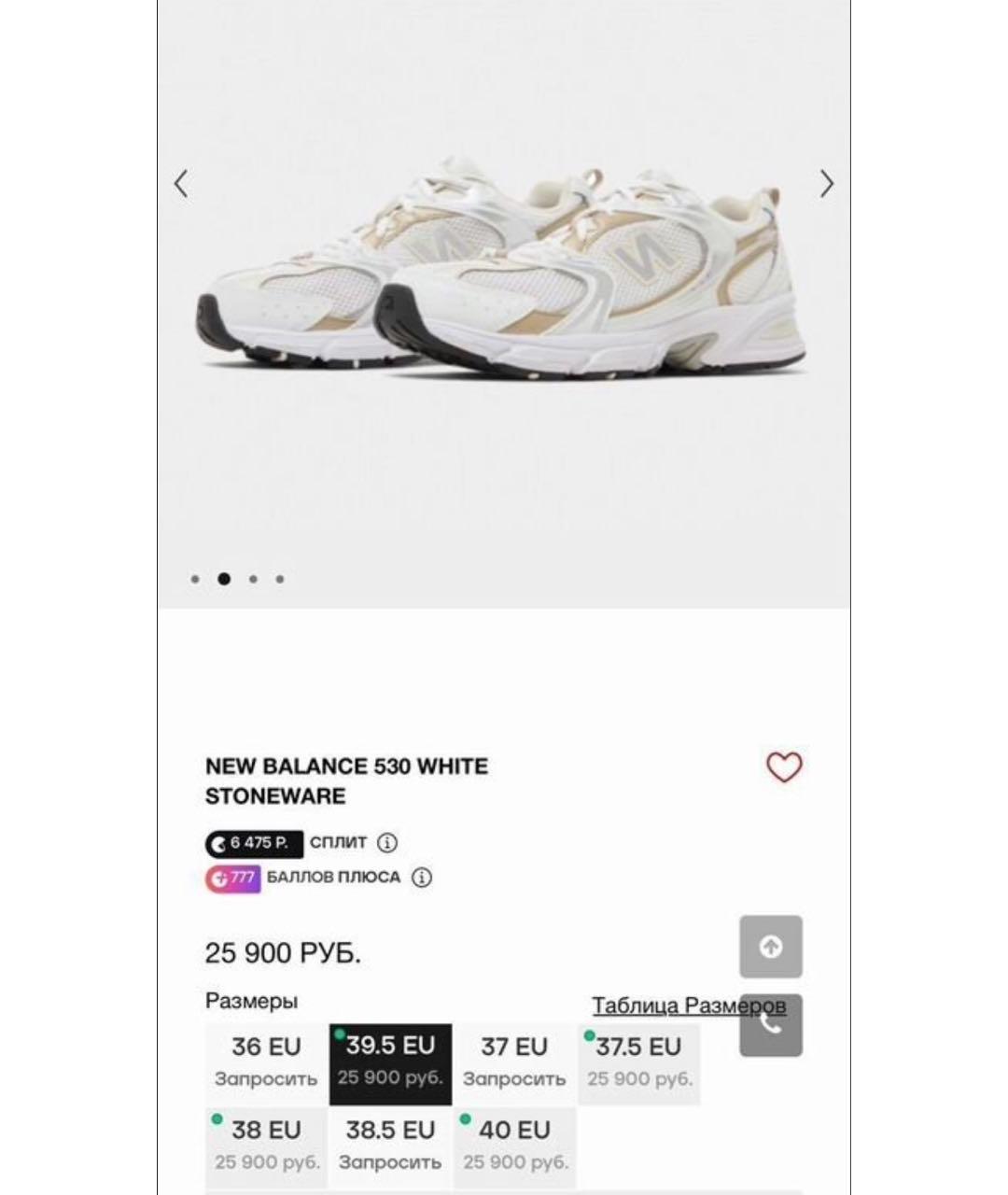Click the scroll-to-top arrow button
The height and width of the screenshot is (1195, 1008).
[x=771, y=947]
